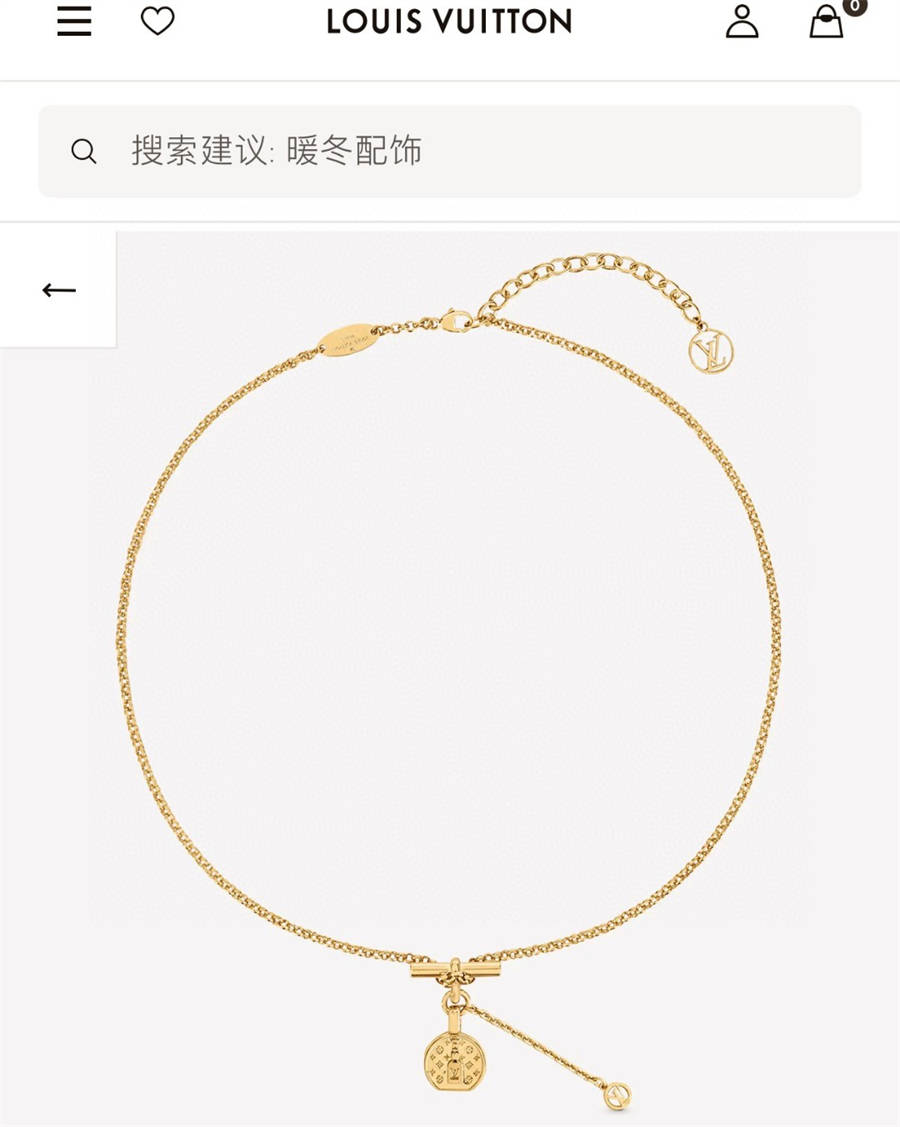Go back with the arrow button
Screen dimensions: 900x1127
click(59, 290)
